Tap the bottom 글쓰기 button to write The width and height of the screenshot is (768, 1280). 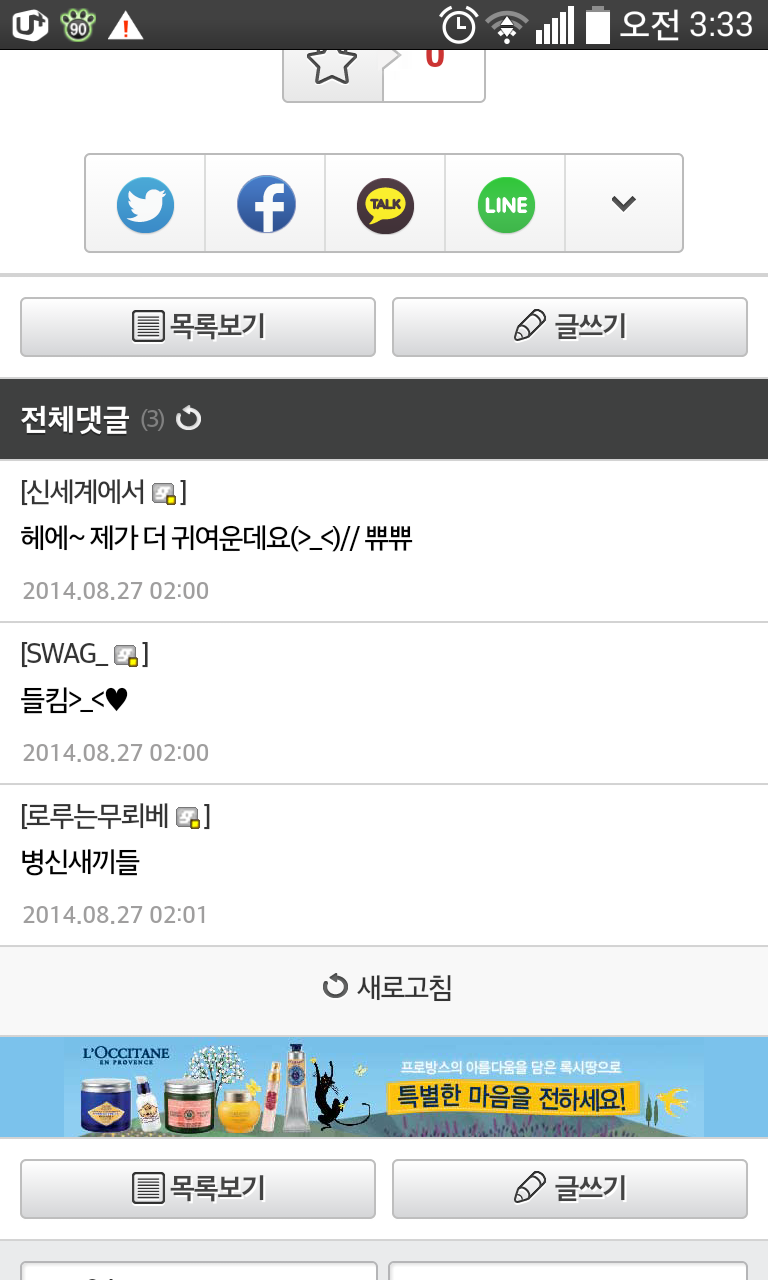[x=569, y=1189]
